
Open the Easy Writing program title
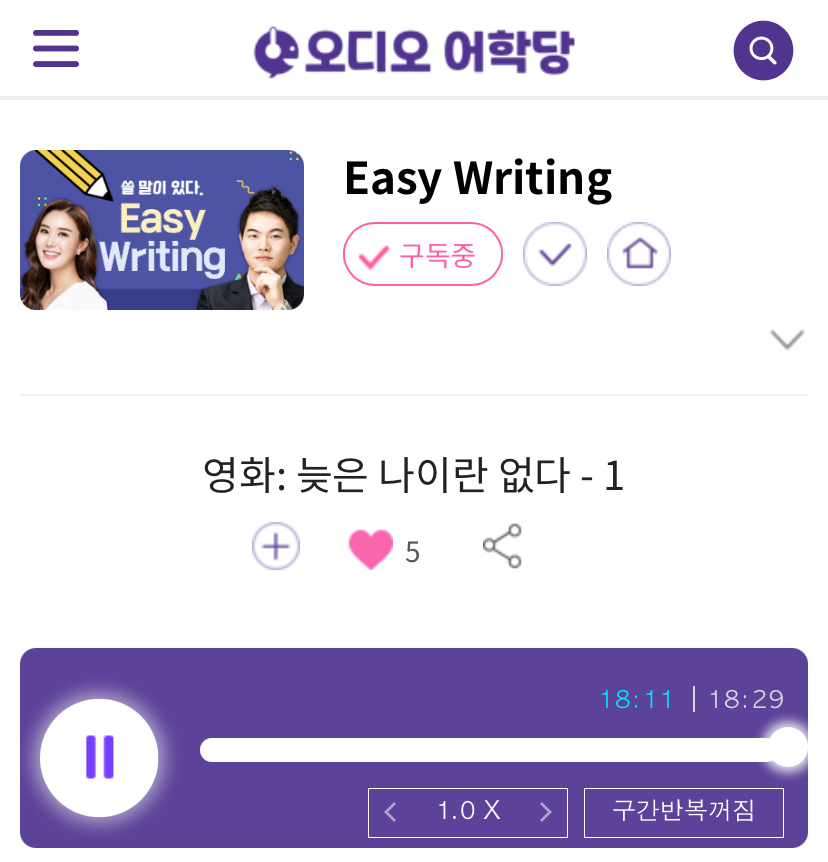pos(478,178)
